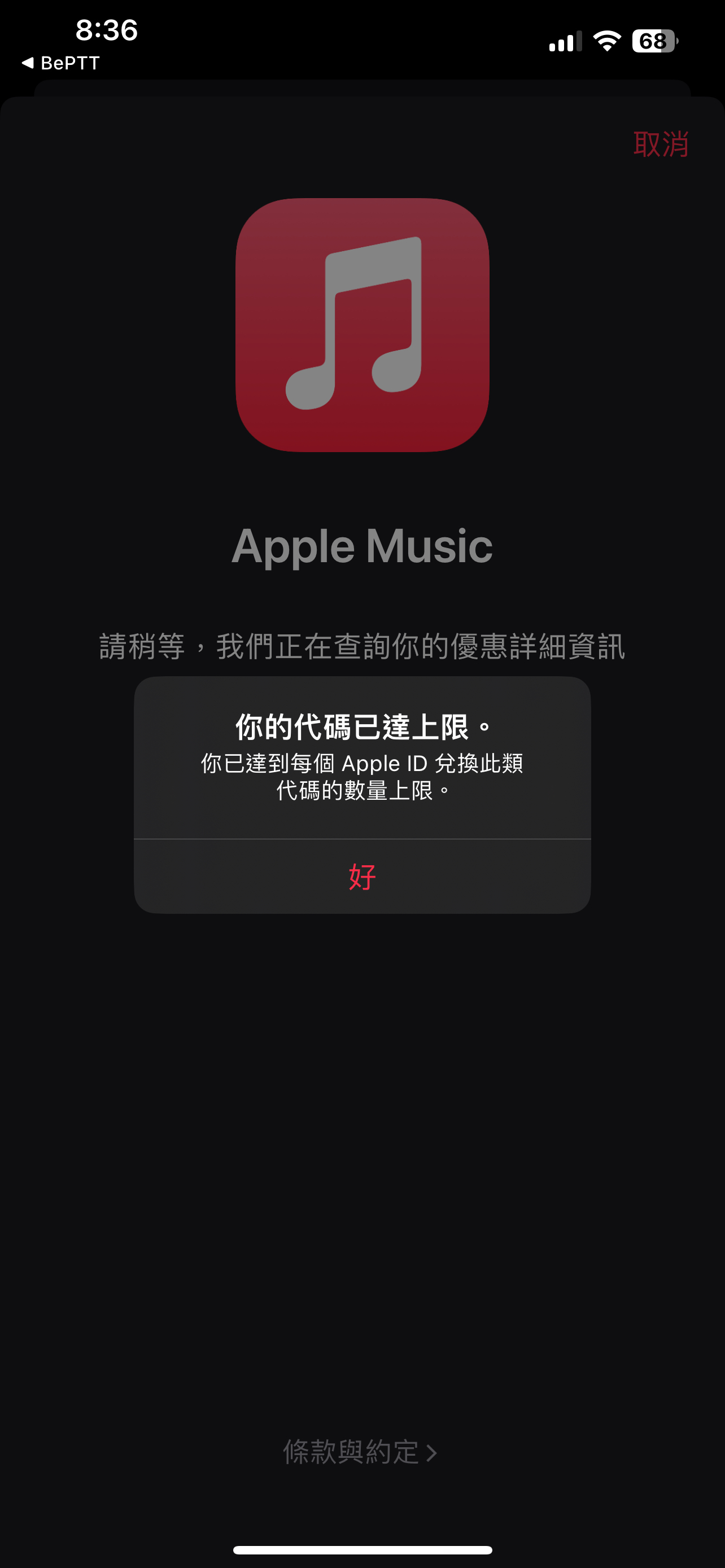Confirm the alert with 好
Viewport: 725px width, 1568px height.
(x=362, y=877)
